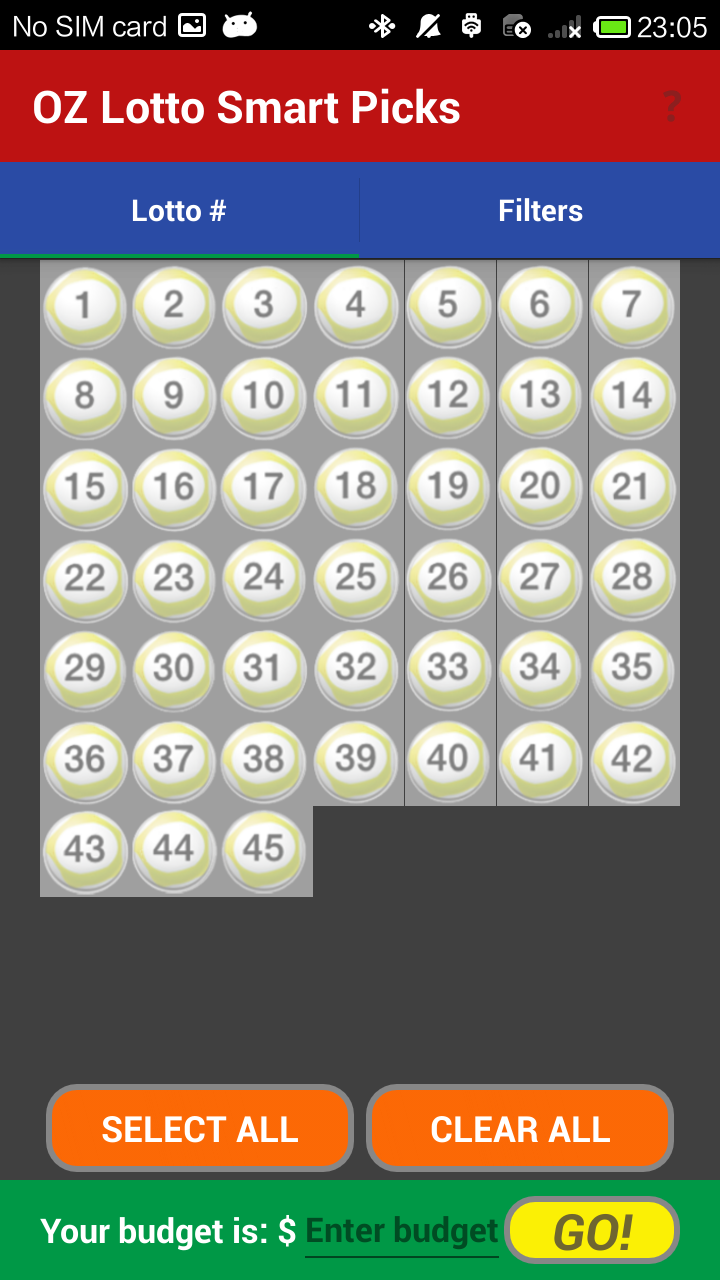Select lotto ball number 13
720x1280 pixels.
click(x=541, y=396)
